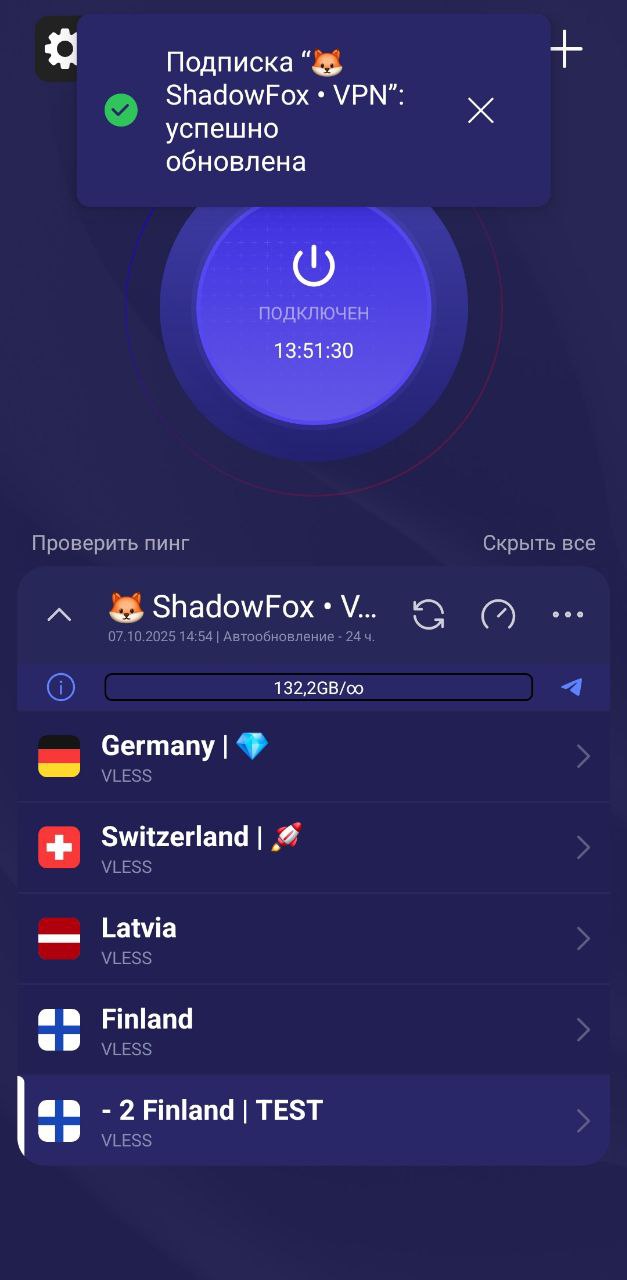Choose the Latvia server

tap(300, 939)
